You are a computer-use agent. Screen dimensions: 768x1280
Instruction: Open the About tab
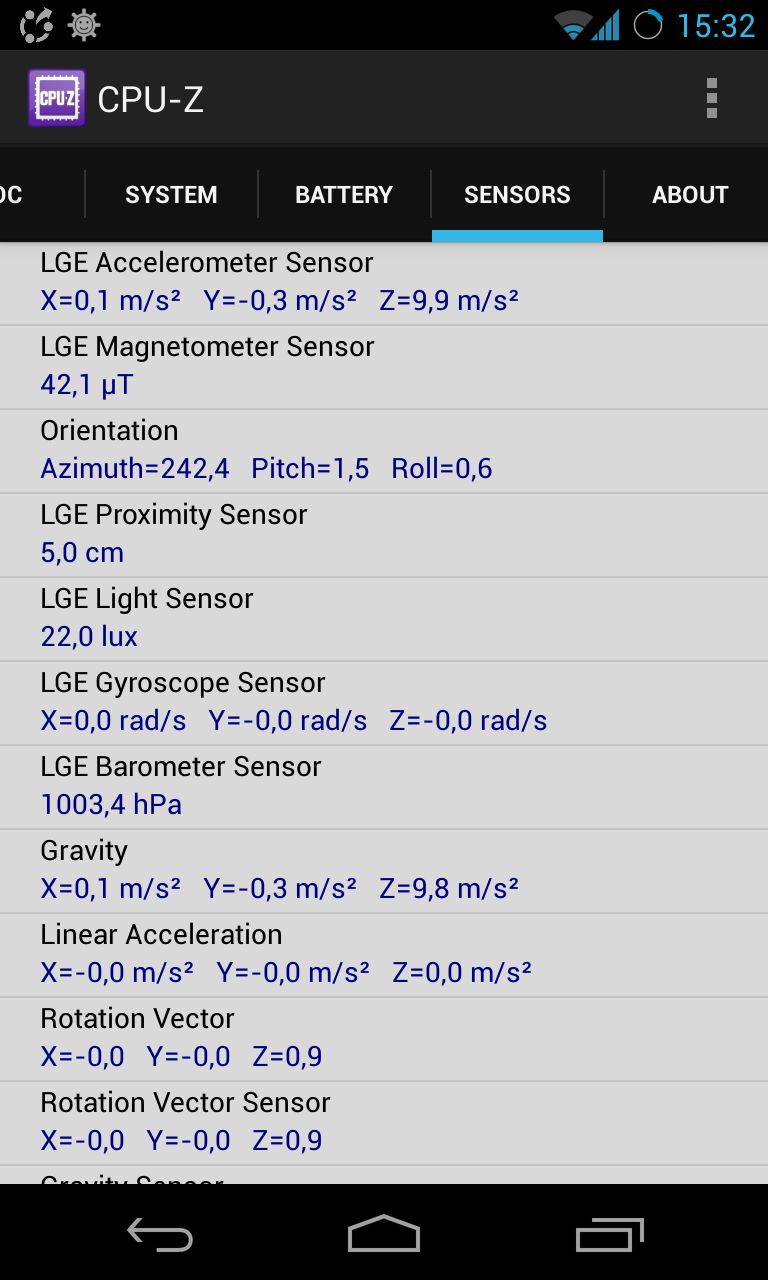689,194
